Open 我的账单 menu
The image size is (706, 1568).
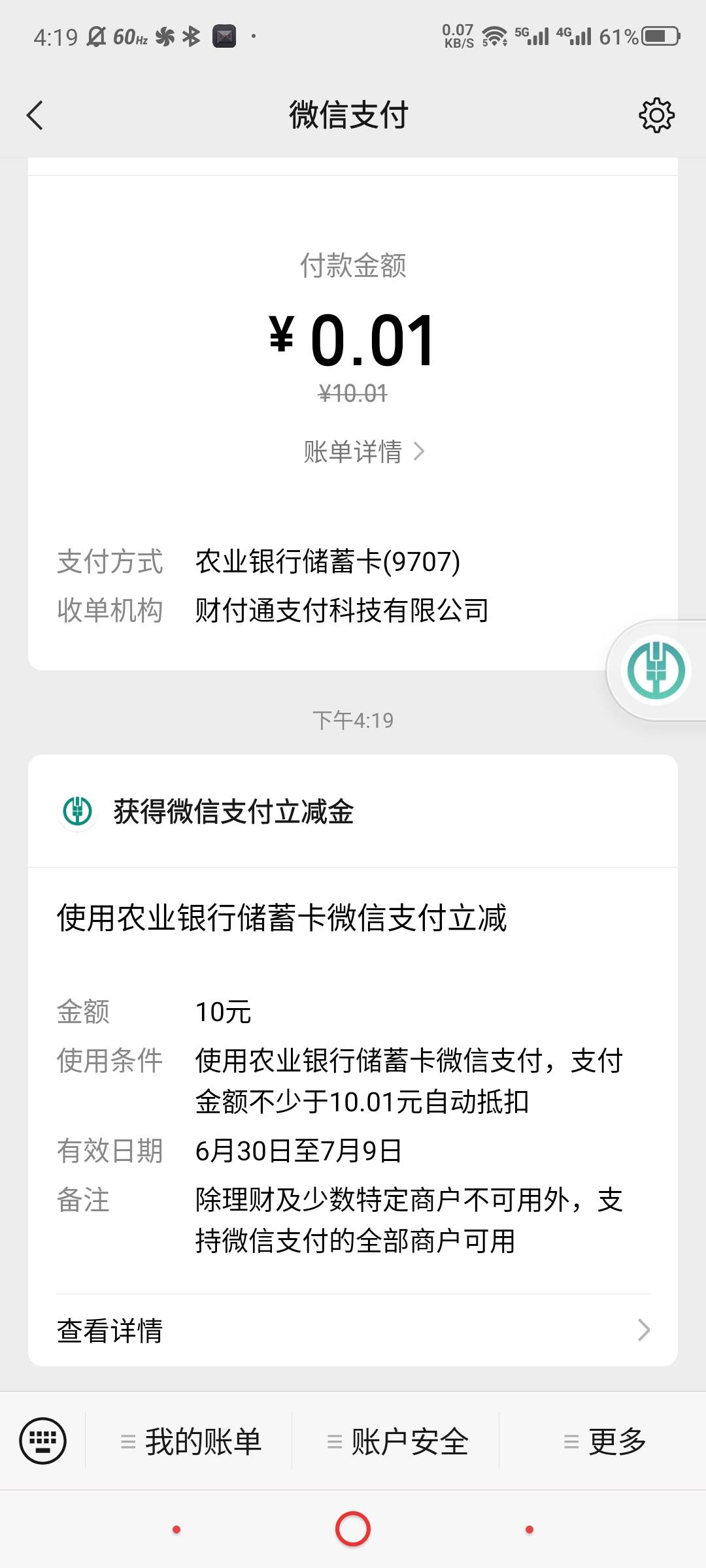click(x=190, y=1441)
